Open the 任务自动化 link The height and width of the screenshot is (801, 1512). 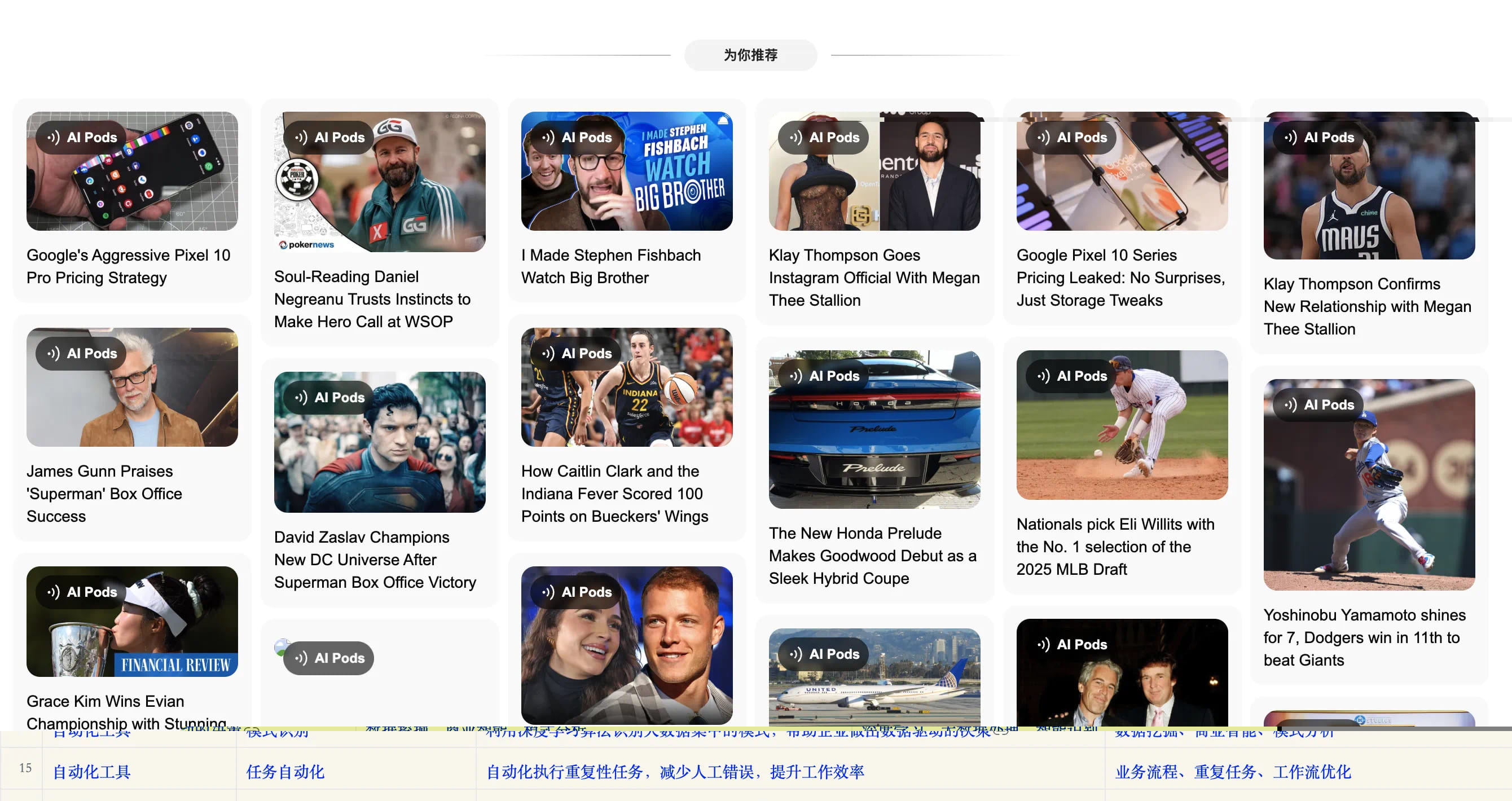[285, 772]
